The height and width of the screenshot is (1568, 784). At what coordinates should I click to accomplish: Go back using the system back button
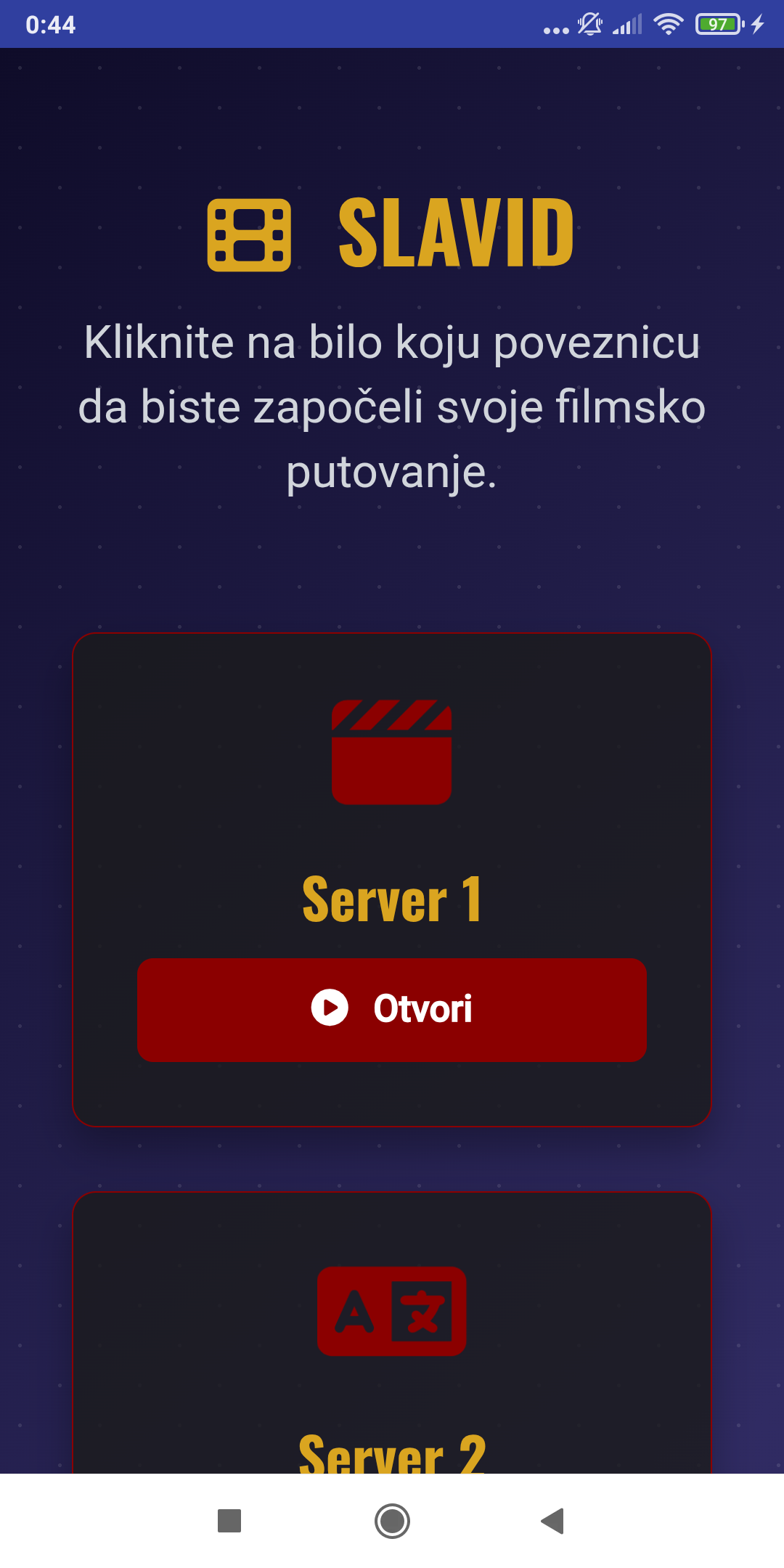553,1521
